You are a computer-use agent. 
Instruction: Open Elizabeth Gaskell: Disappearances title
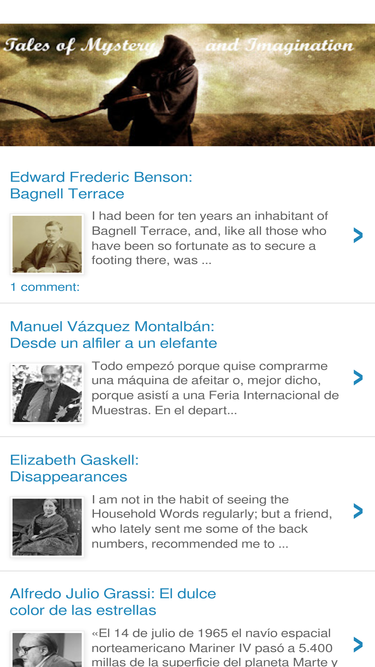[x=74, y=468]
